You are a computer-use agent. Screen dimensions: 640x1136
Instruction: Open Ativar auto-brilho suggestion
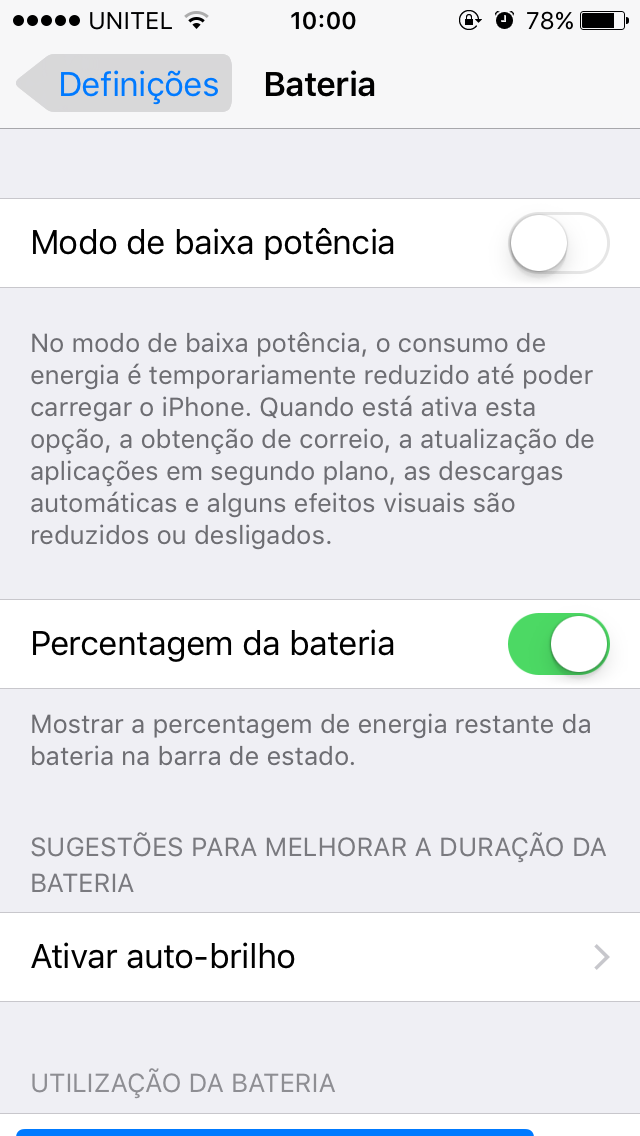tap(320, 957)
